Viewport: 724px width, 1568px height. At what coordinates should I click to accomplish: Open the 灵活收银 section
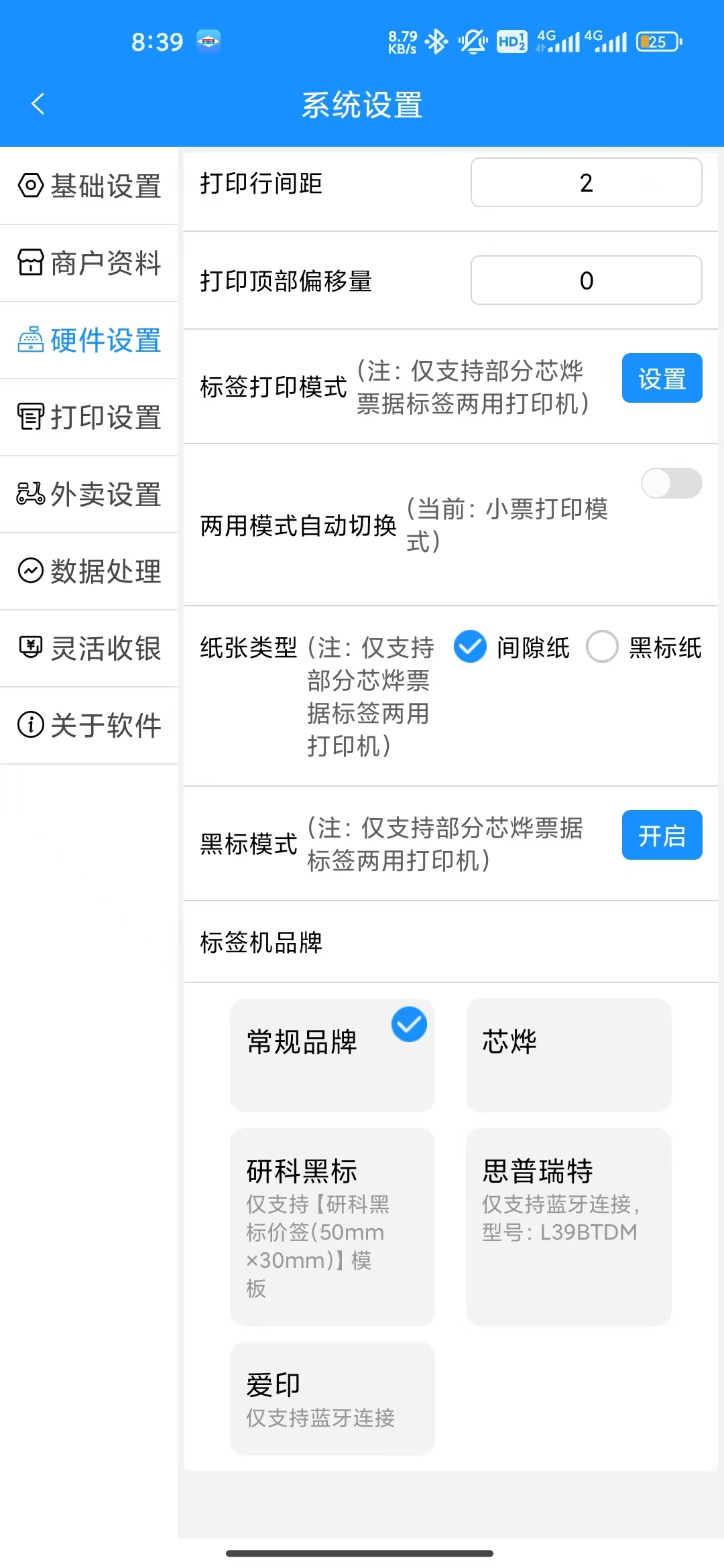[89, 648]
